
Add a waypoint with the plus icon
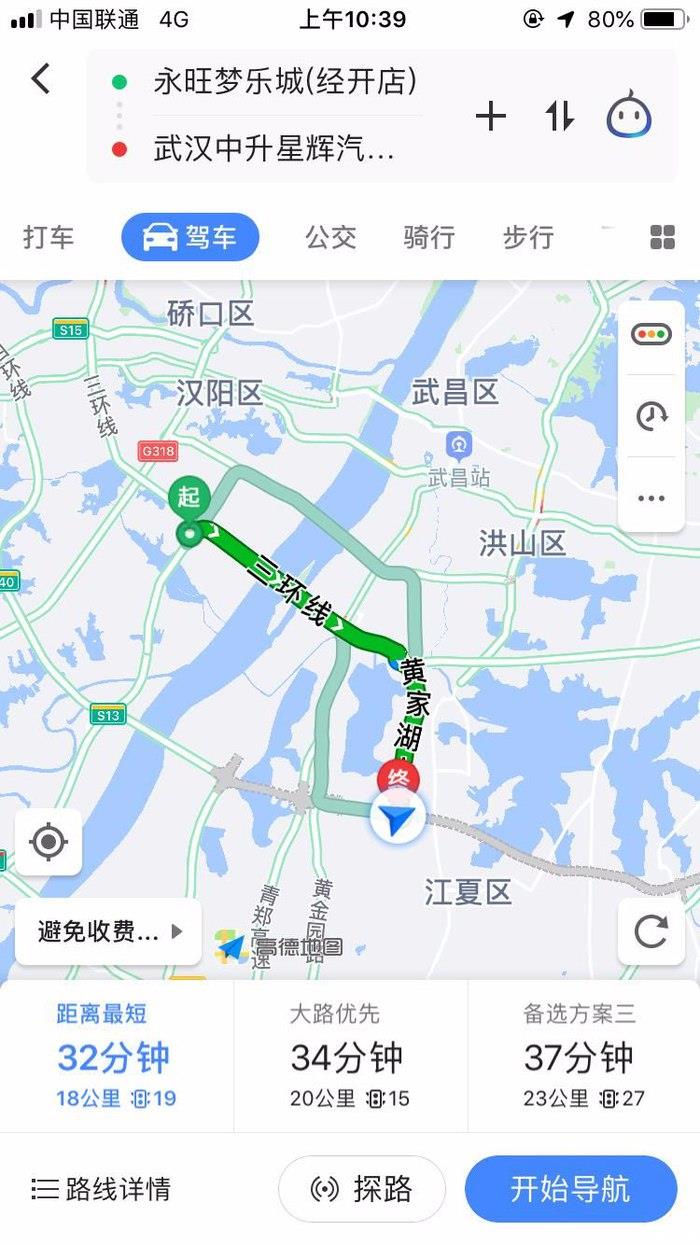[x=490, y=117]
